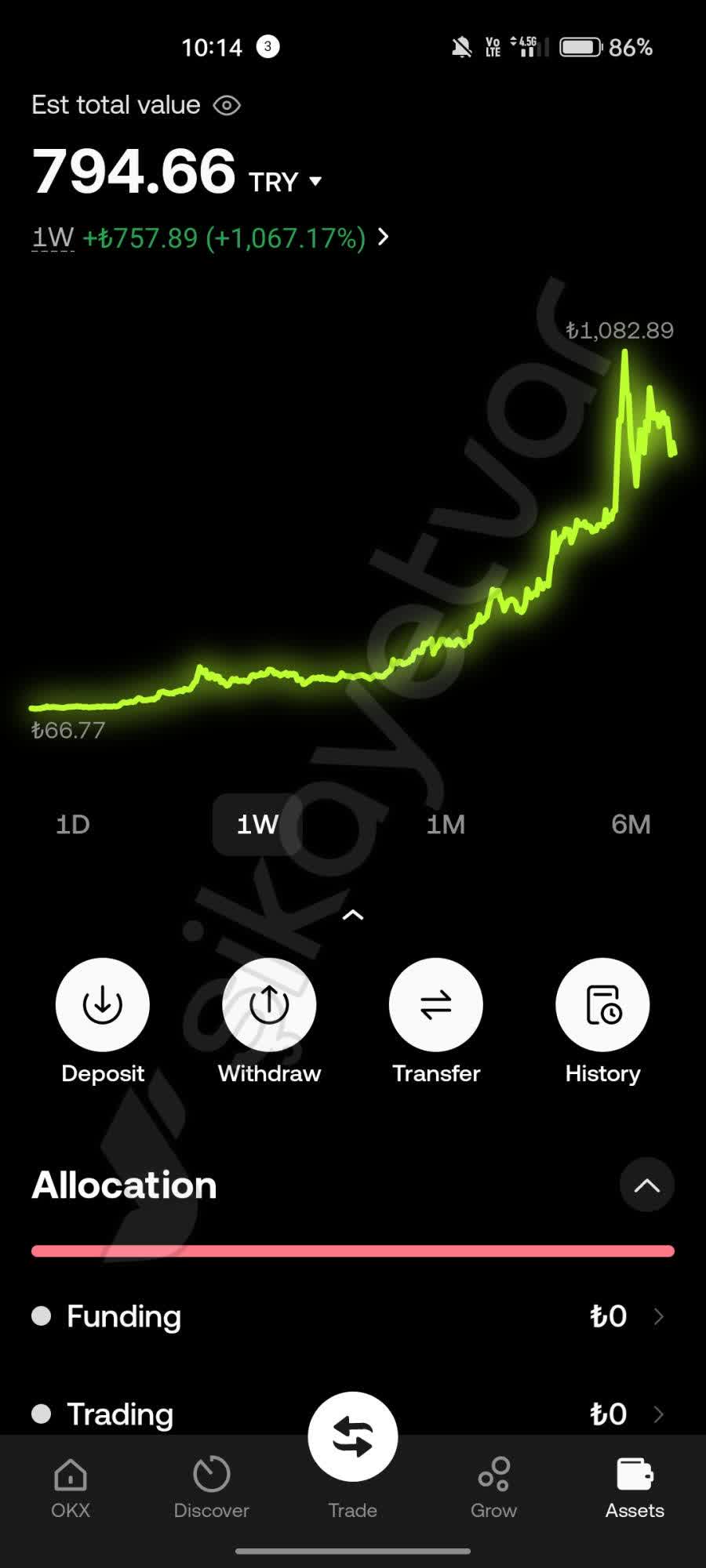The image size is (706, 1568).
Task: Open weekly profit details via arrow
Action: (x=384, y=236)
